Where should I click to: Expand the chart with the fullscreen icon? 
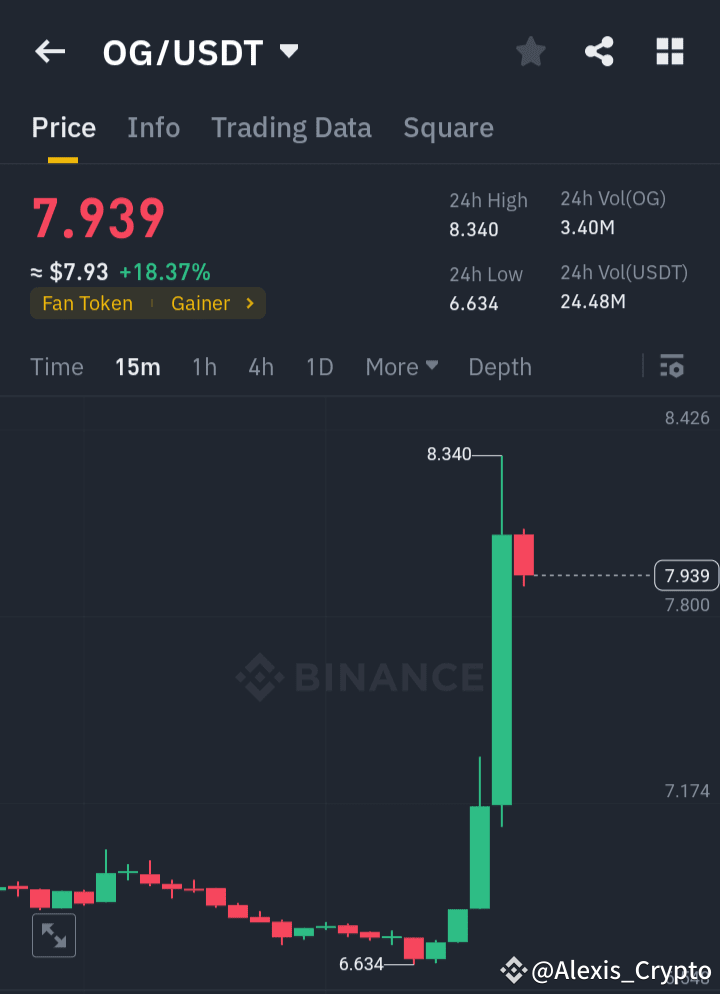coord(54,935)
